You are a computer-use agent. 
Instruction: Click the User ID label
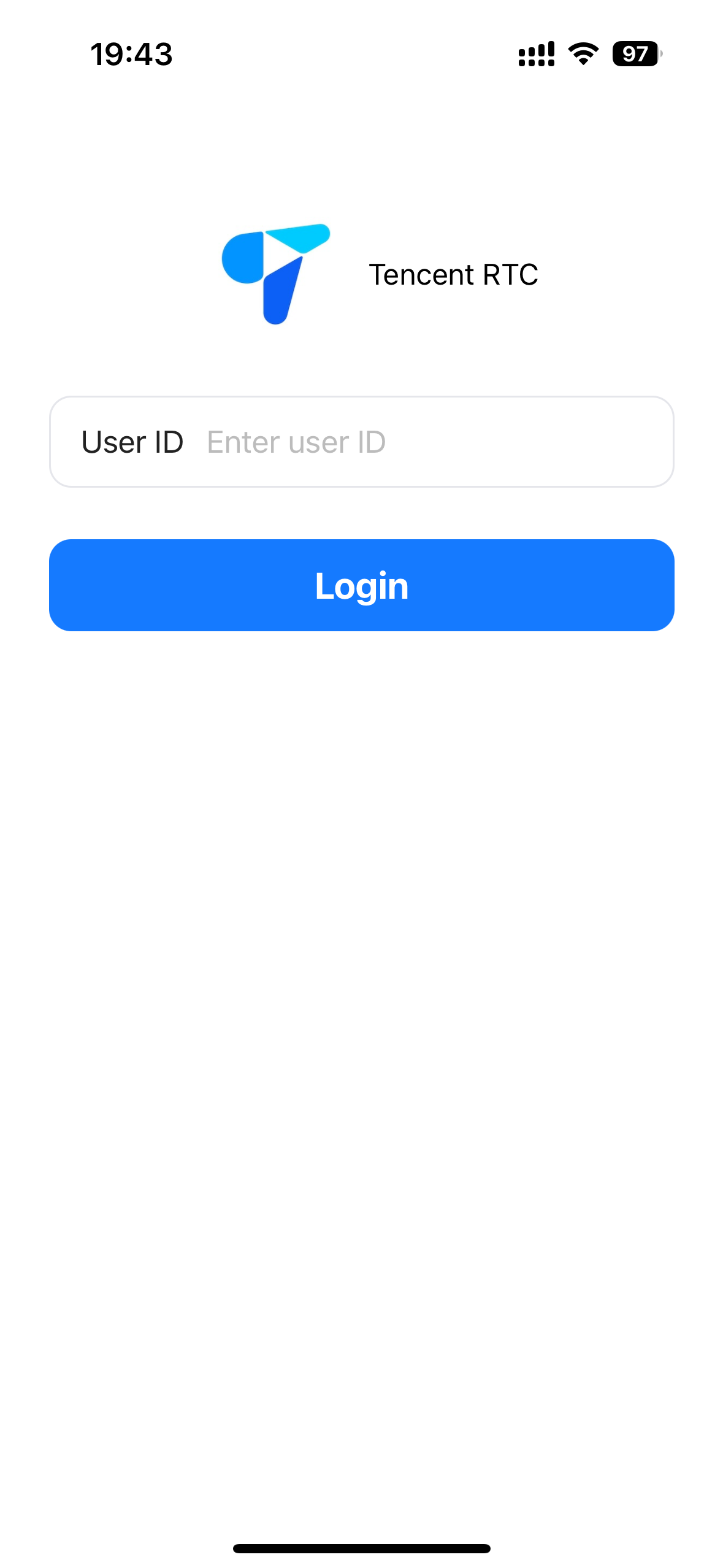[134, 442]
